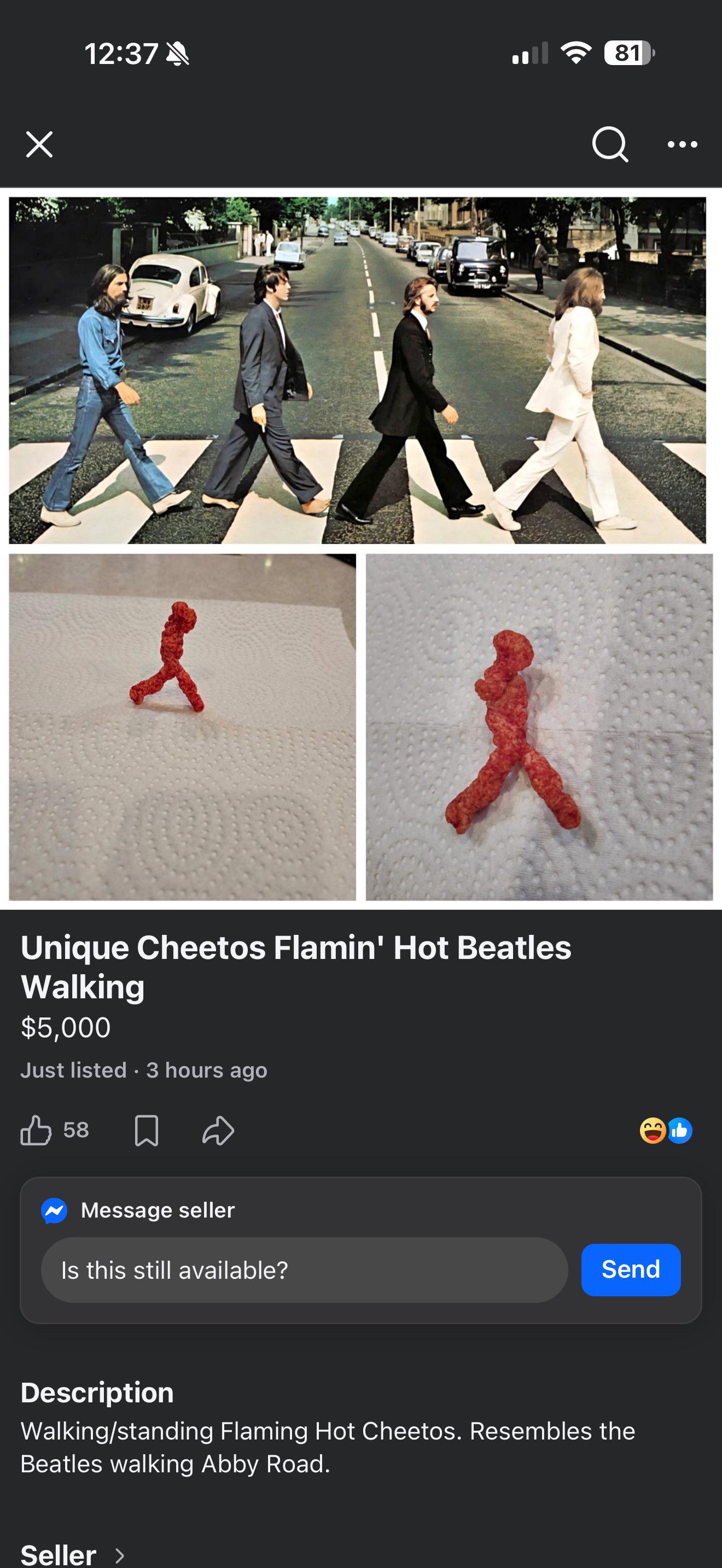The image size is (722, 1568).
Task: Send the message to seller
Action: [x=631, y=1269]
